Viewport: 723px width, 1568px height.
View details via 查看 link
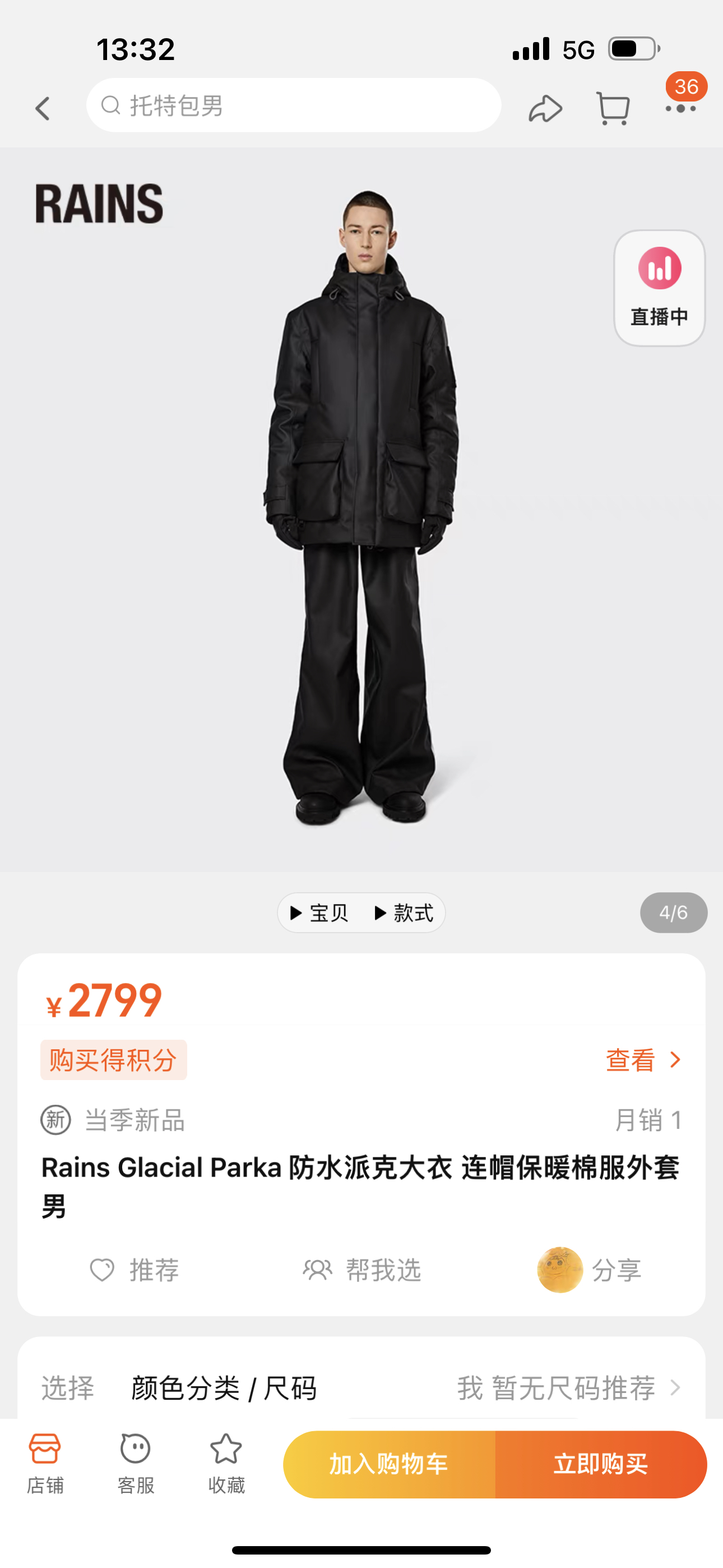pyautogui.click(x=643, y=1060)
